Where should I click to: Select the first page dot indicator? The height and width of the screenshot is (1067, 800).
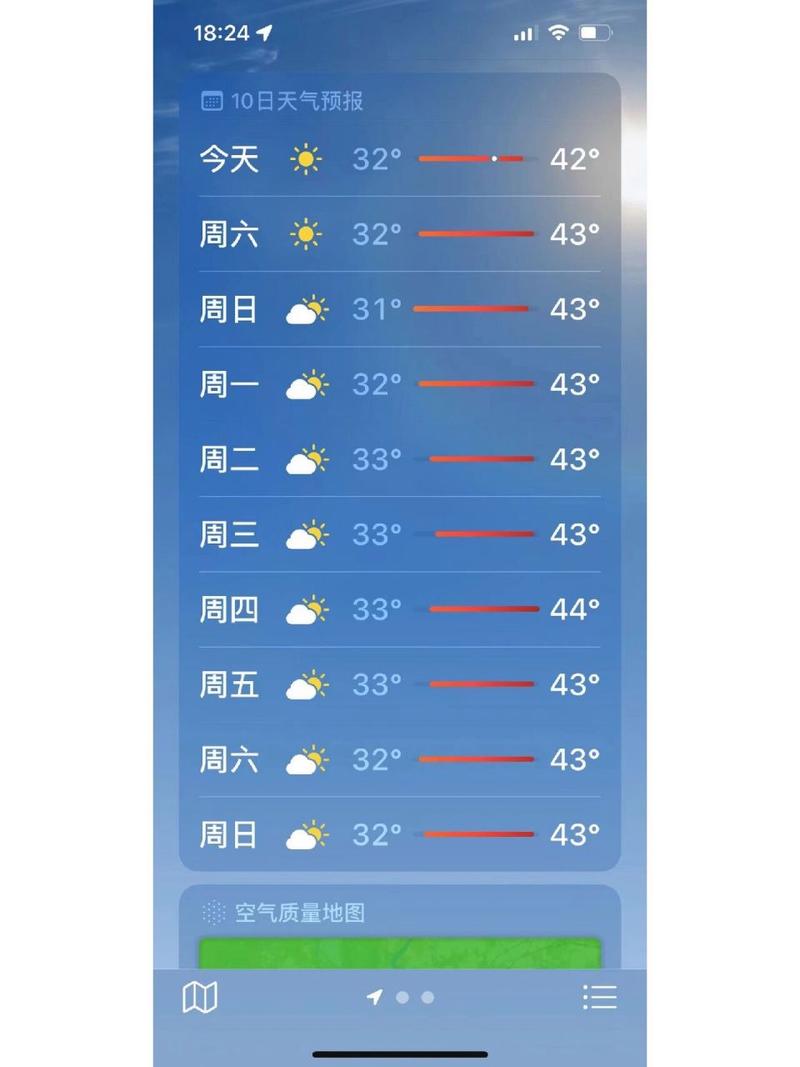point(402,997)
